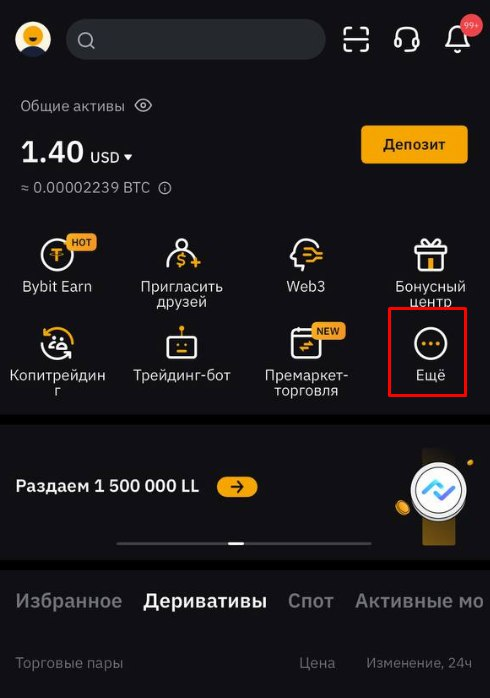Viewport: 490px width, 698px height.
Task: Open Копитрейдинг
Action: [x=57, y=361]
